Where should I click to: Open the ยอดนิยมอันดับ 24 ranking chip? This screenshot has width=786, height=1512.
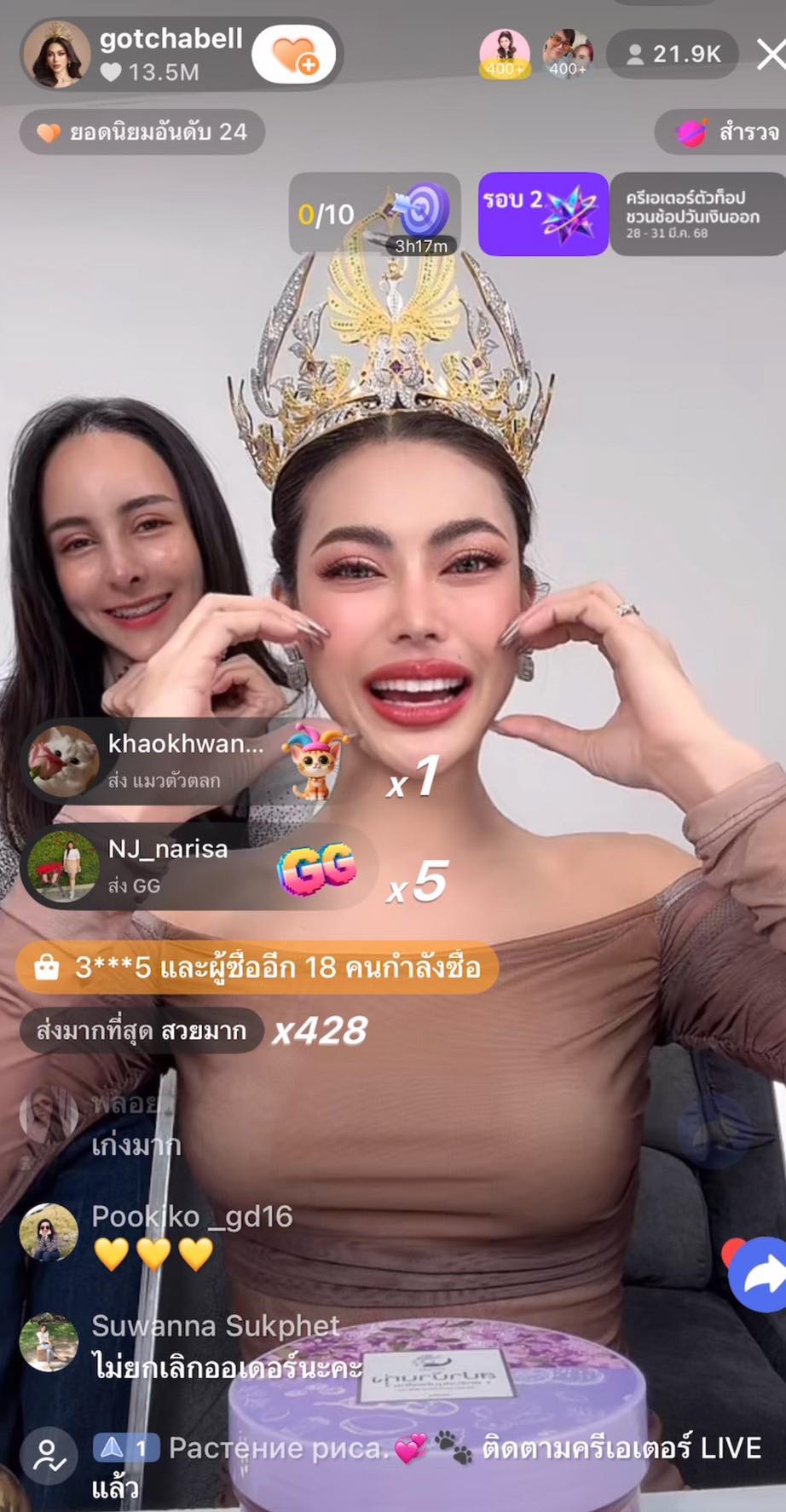[x=142, y=132]
